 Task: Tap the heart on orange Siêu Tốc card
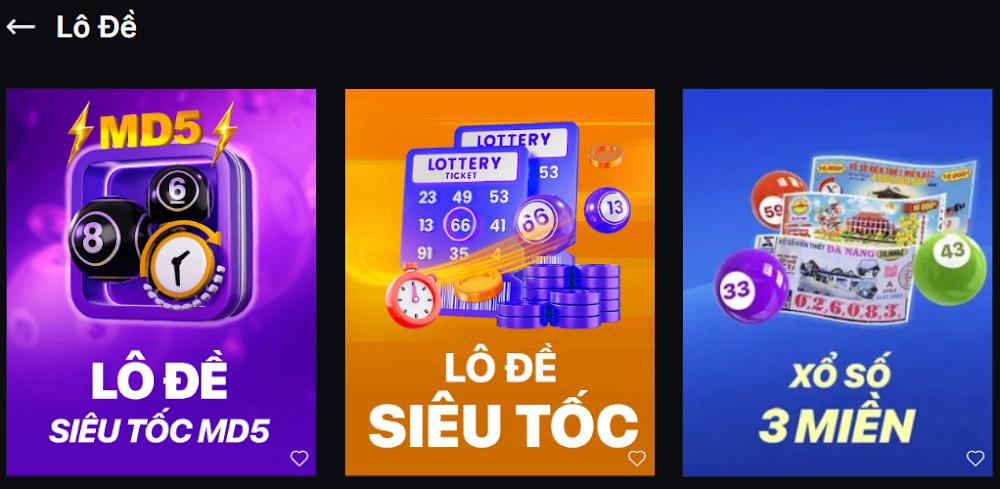coord(637,458)
